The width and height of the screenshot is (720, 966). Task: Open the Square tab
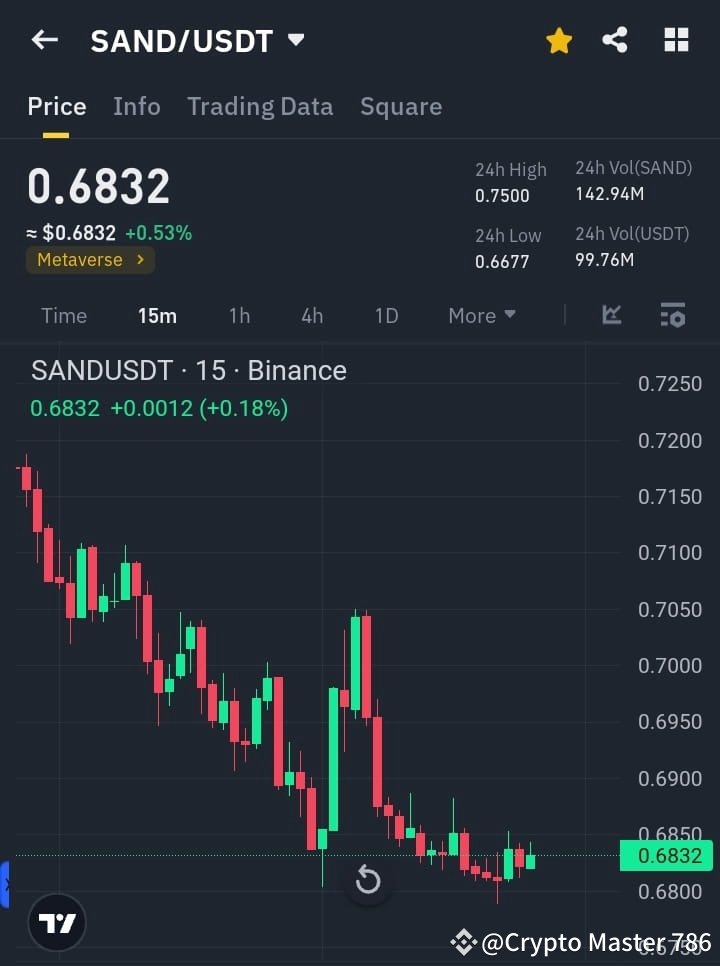pos(401,106)
